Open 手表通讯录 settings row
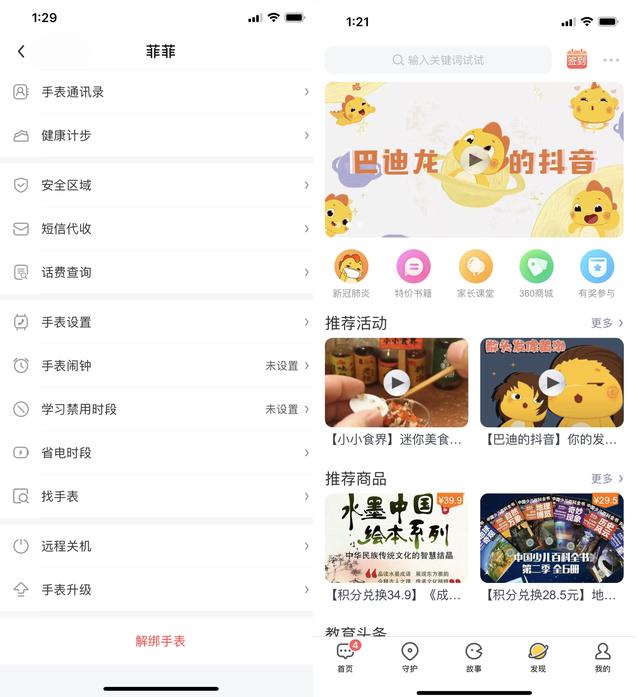This screenshot has width=640, height=697. [x=160, y=92]
